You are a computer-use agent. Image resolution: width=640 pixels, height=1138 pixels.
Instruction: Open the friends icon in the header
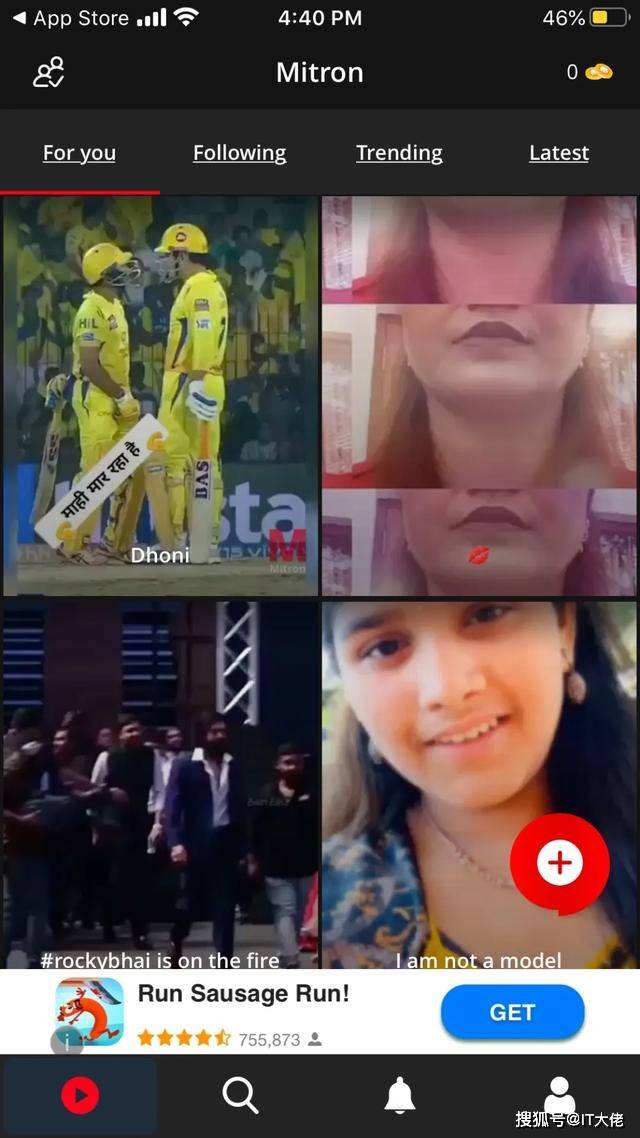48,72
